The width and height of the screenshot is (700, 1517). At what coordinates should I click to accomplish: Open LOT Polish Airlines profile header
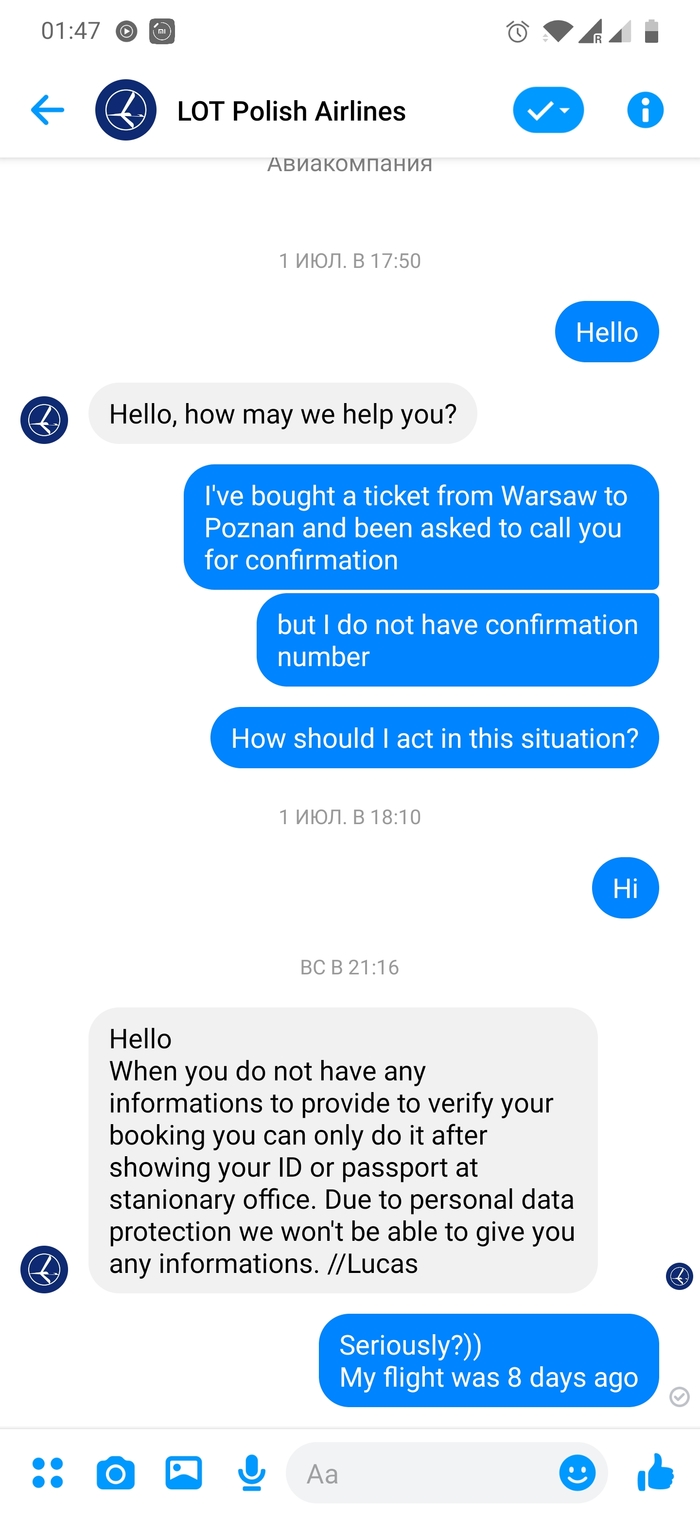(x=290, y=111)
